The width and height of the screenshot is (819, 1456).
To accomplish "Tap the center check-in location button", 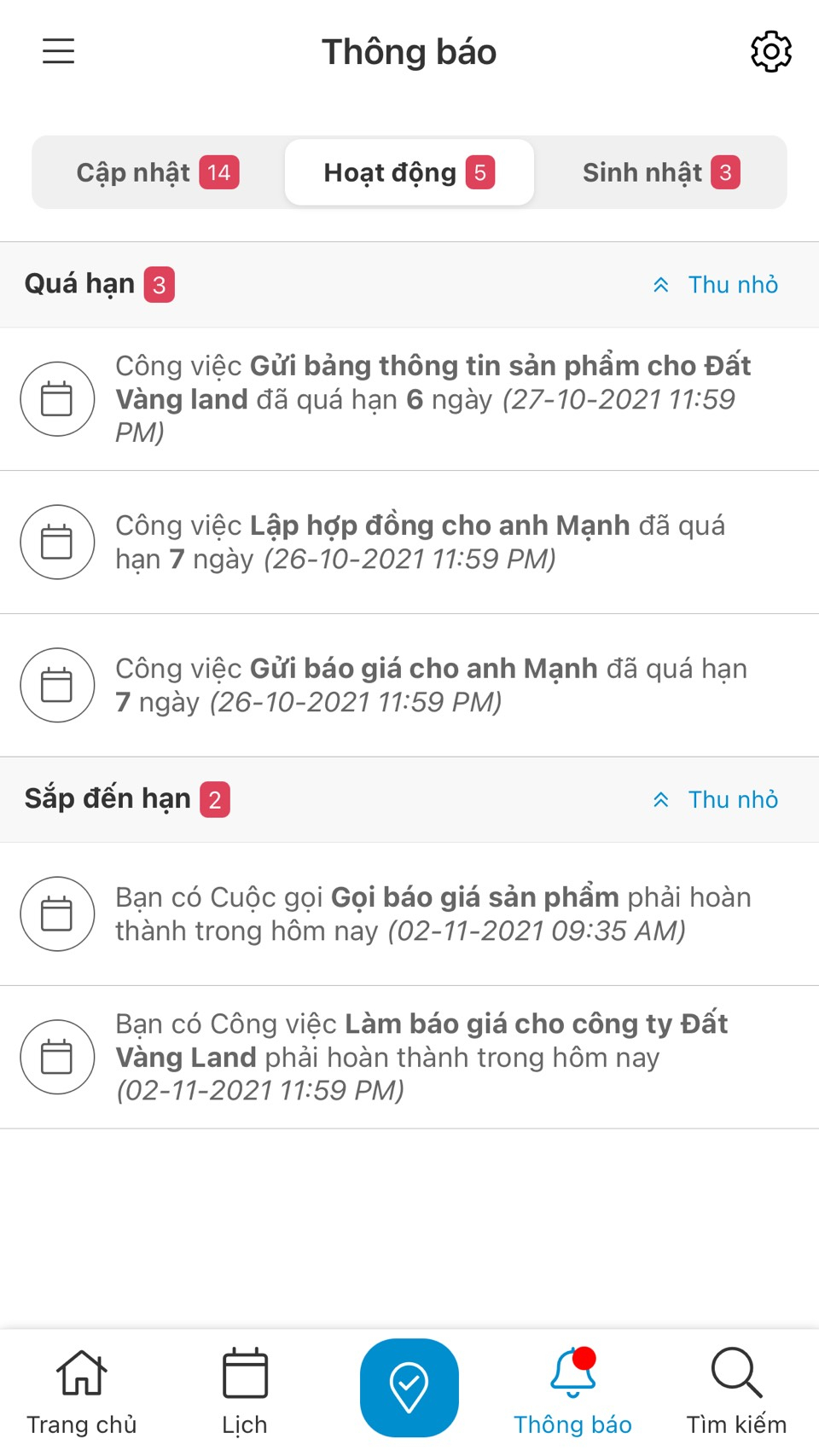I will click(x=409, y=1387).
